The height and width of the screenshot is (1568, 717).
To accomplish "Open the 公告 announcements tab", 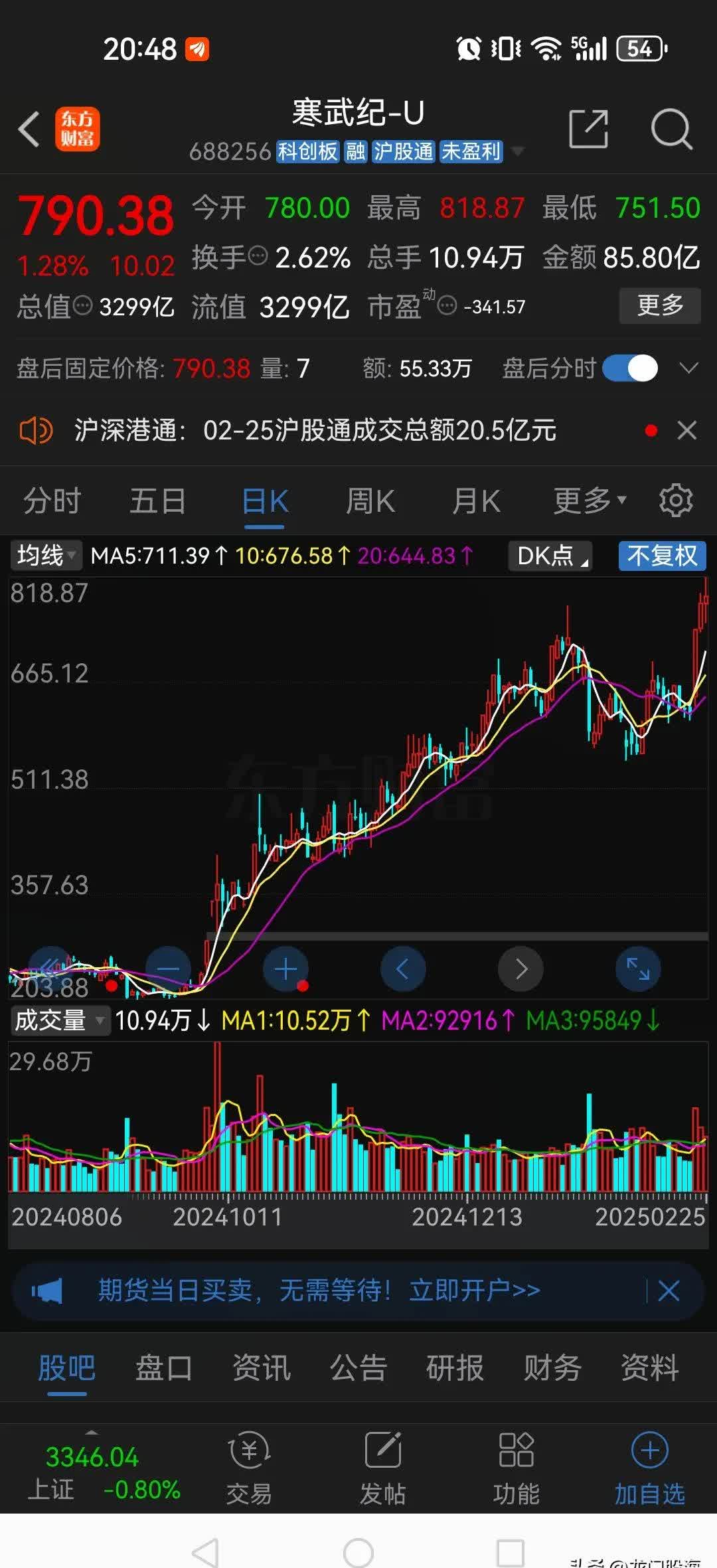I will click(x=358, y=1368).
